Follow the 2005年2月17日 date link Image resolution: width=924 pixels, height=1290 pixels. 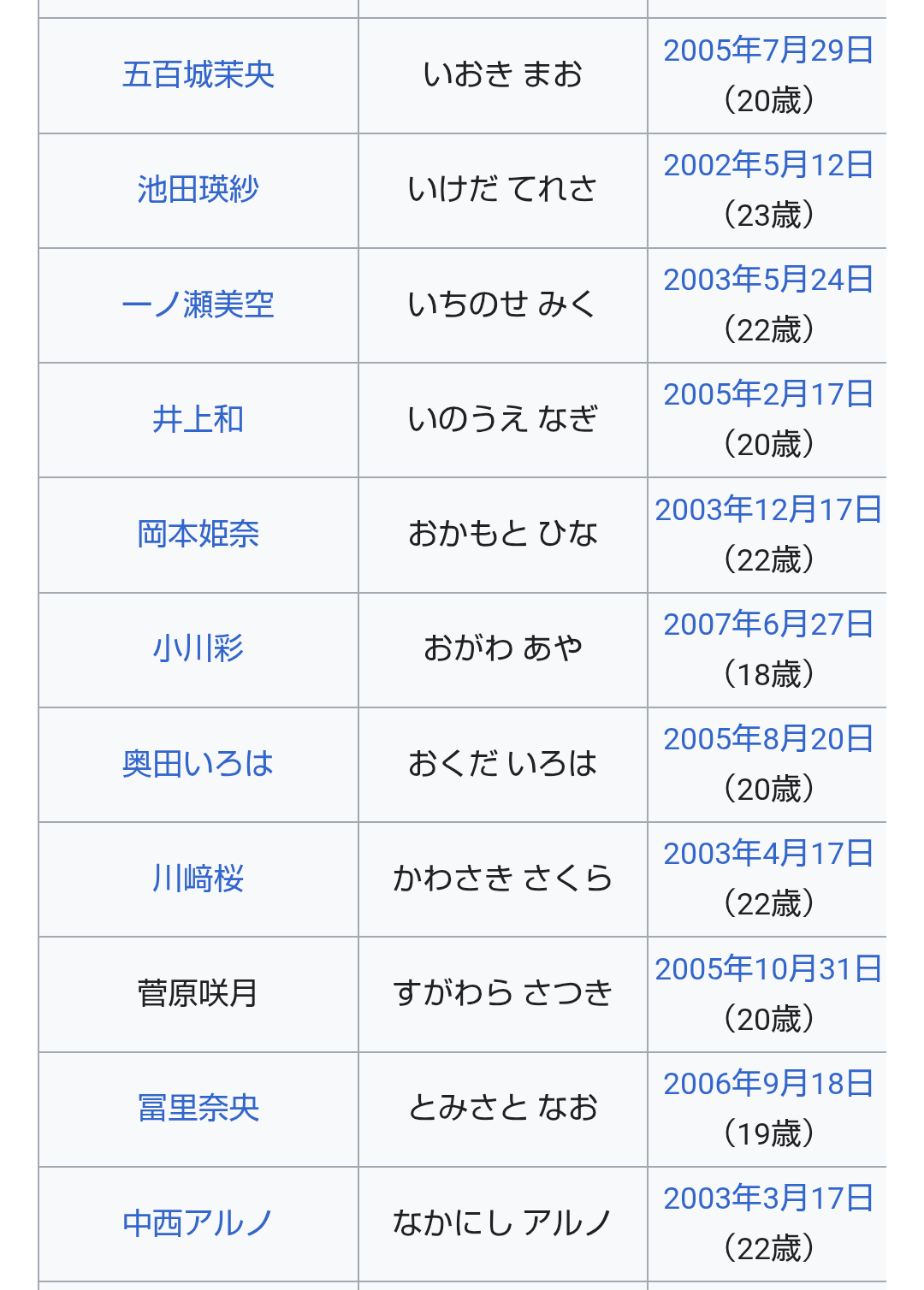coord(767,395)
